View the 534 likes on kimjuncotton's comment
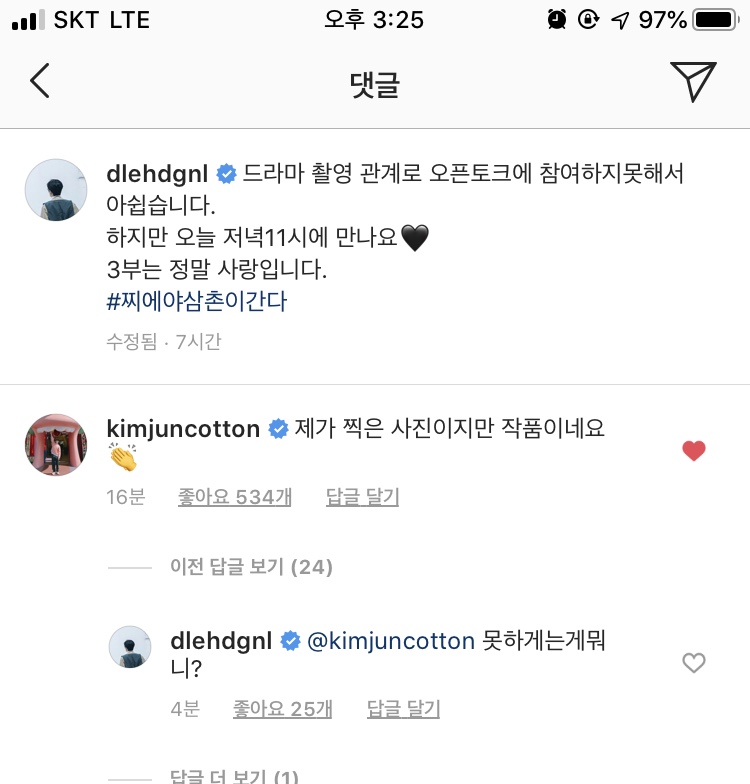 tap(235, 498)
